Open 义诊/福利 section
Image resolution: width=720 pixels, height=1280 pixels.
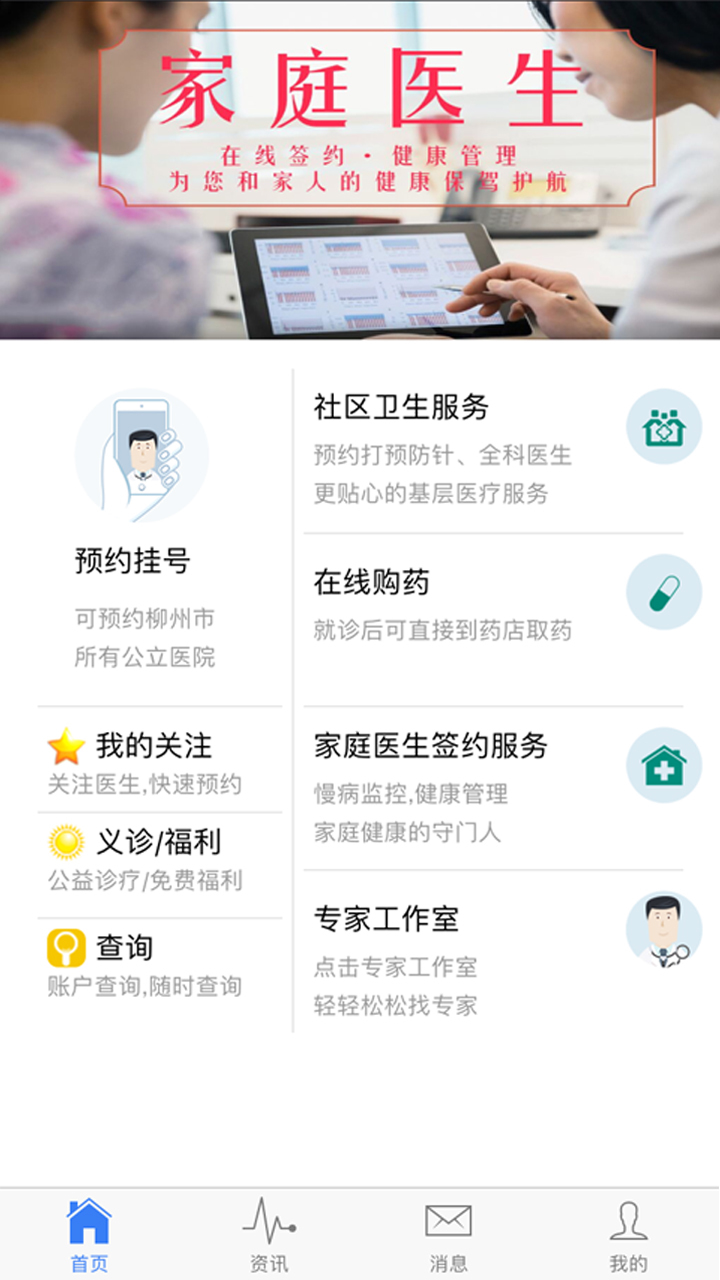point(155,860)
